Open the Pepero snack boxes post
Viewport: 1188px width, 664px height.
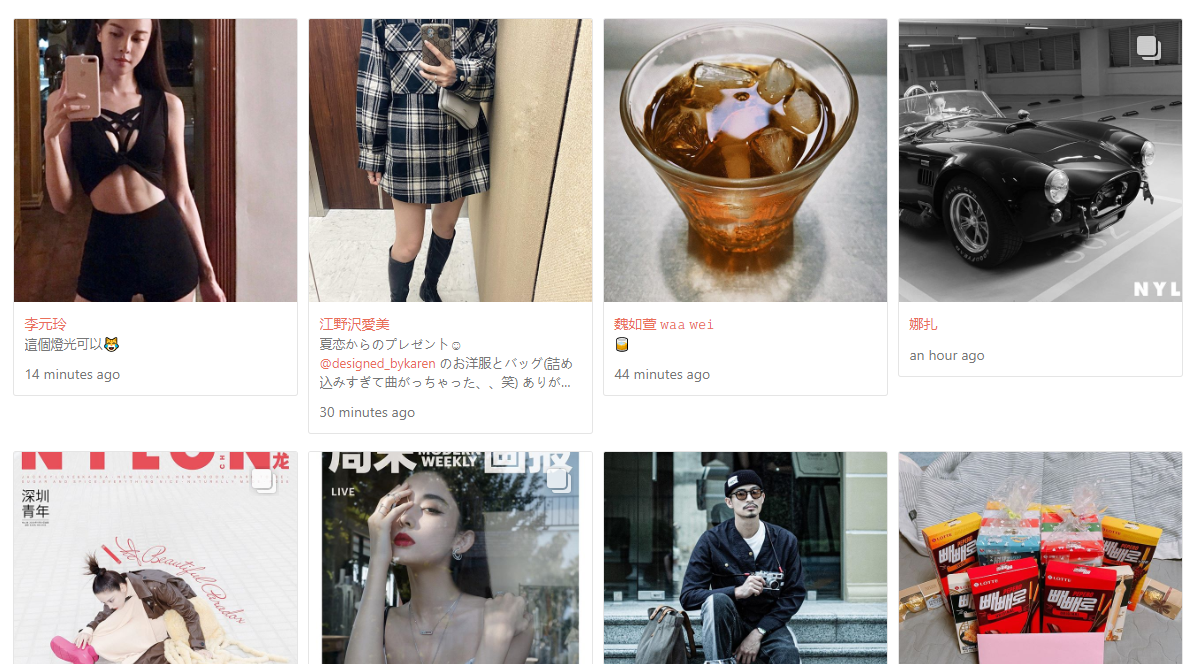click(1040, 558)
